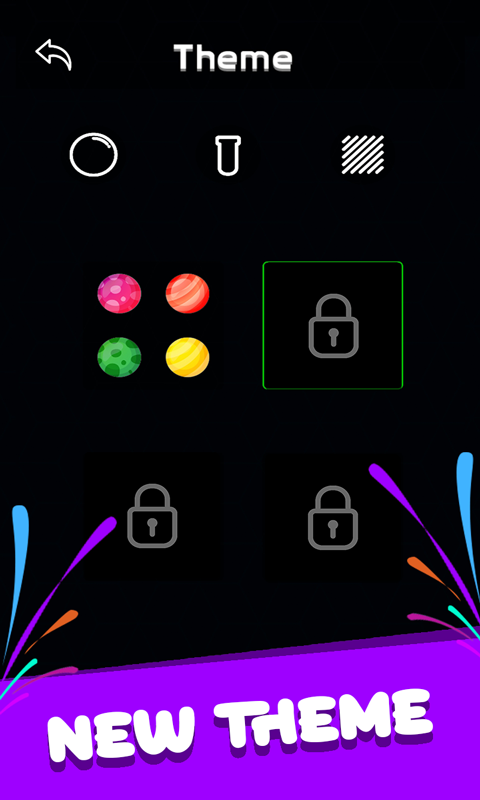The height and width of the screenshot is (800, 480).
Task: Tap the green-outlined locked theme
Action: pyautogui.click(x=333, y=325)
